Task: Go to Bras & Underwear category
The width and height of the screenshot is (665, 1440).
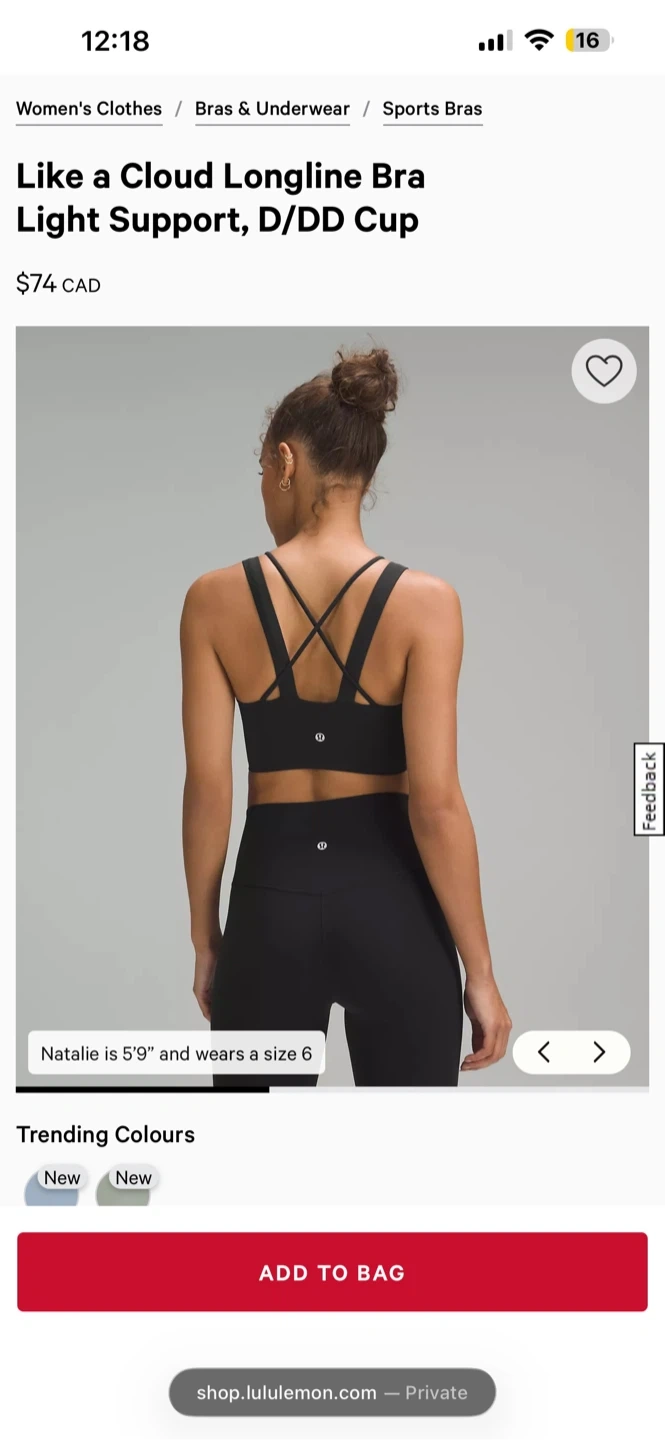Action: pos(272,109)
